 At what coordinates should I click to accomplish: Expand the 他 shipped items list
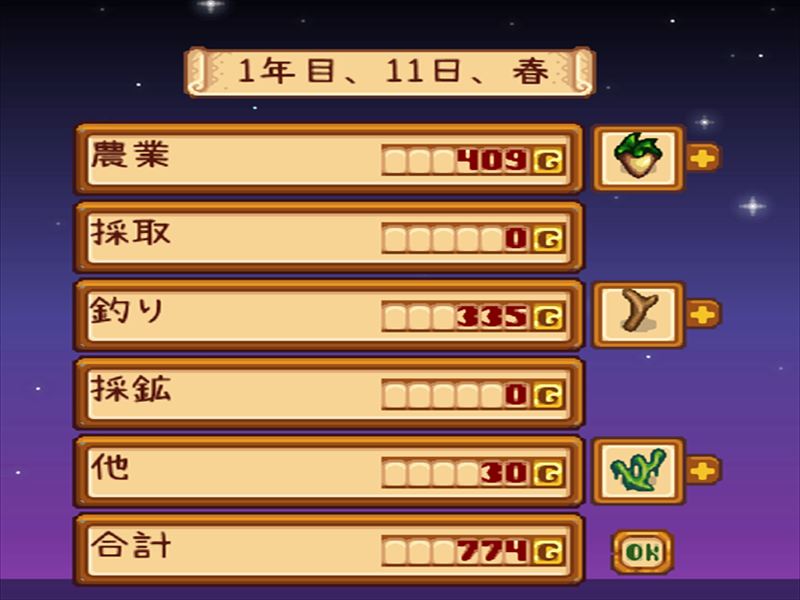[703, 470]
